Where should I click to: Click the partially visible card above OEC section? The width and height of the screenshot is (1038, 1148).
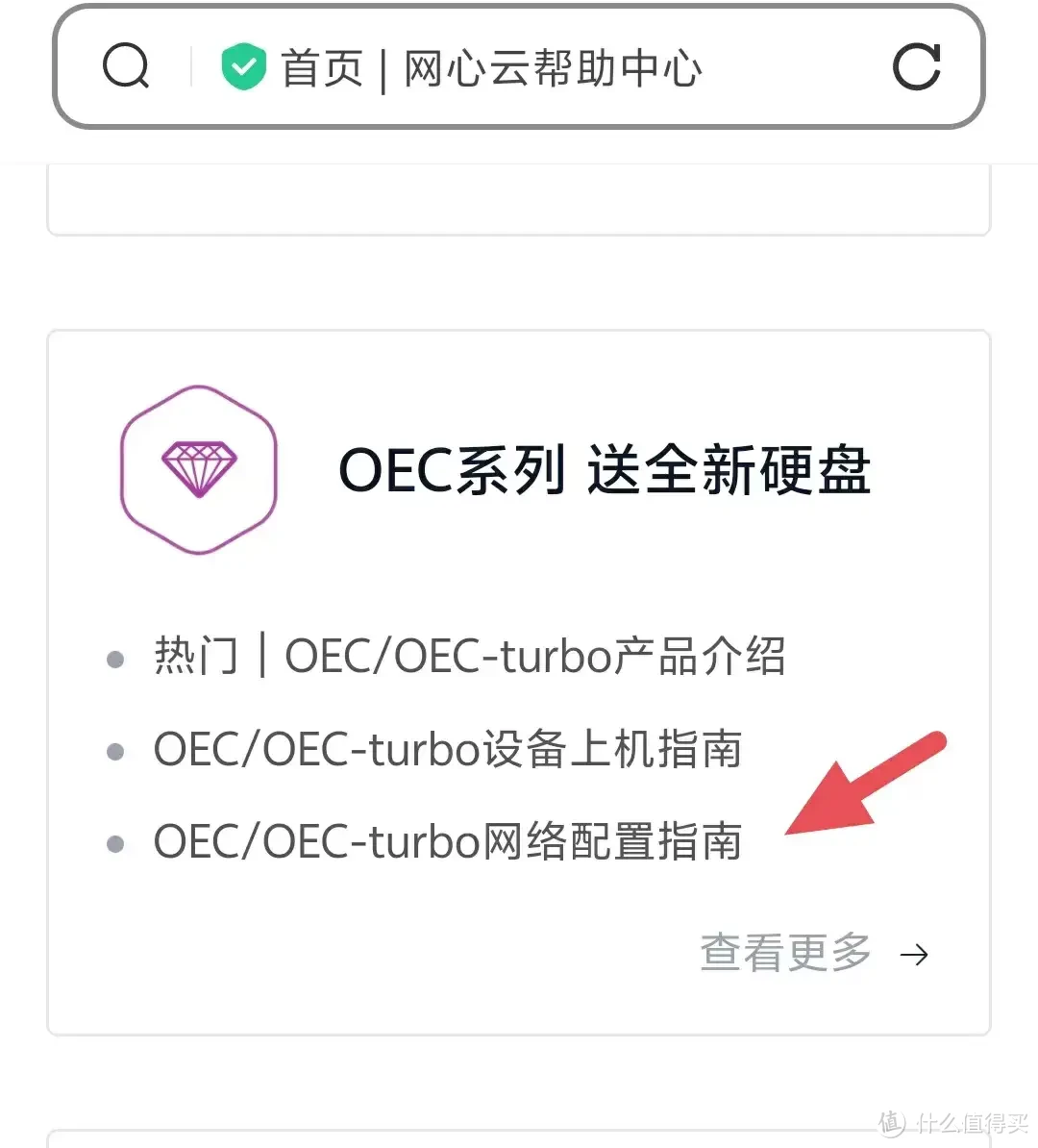pos(519,197)
